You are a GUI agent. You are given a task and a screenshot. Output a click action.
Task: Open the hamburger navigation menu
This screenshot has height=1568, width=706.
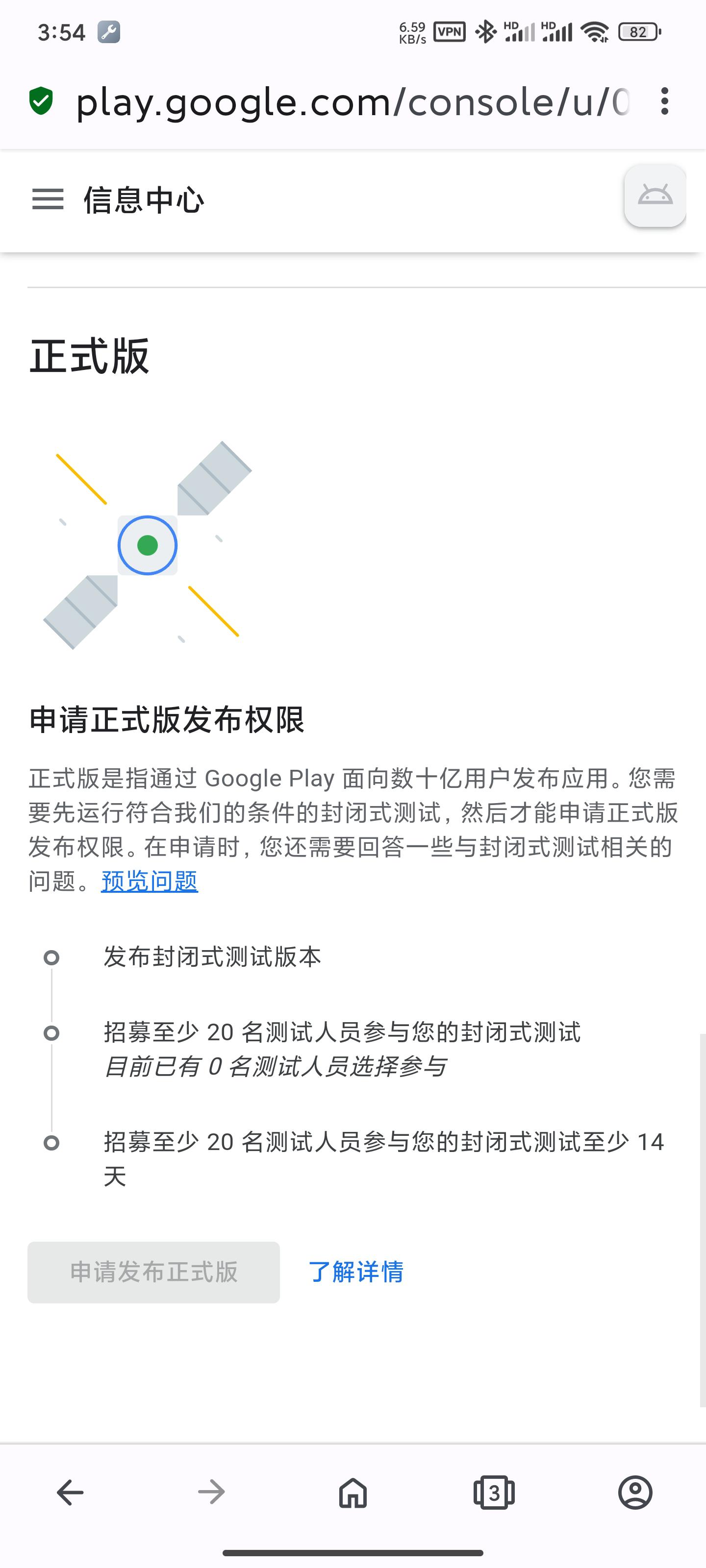pos(48,199)
